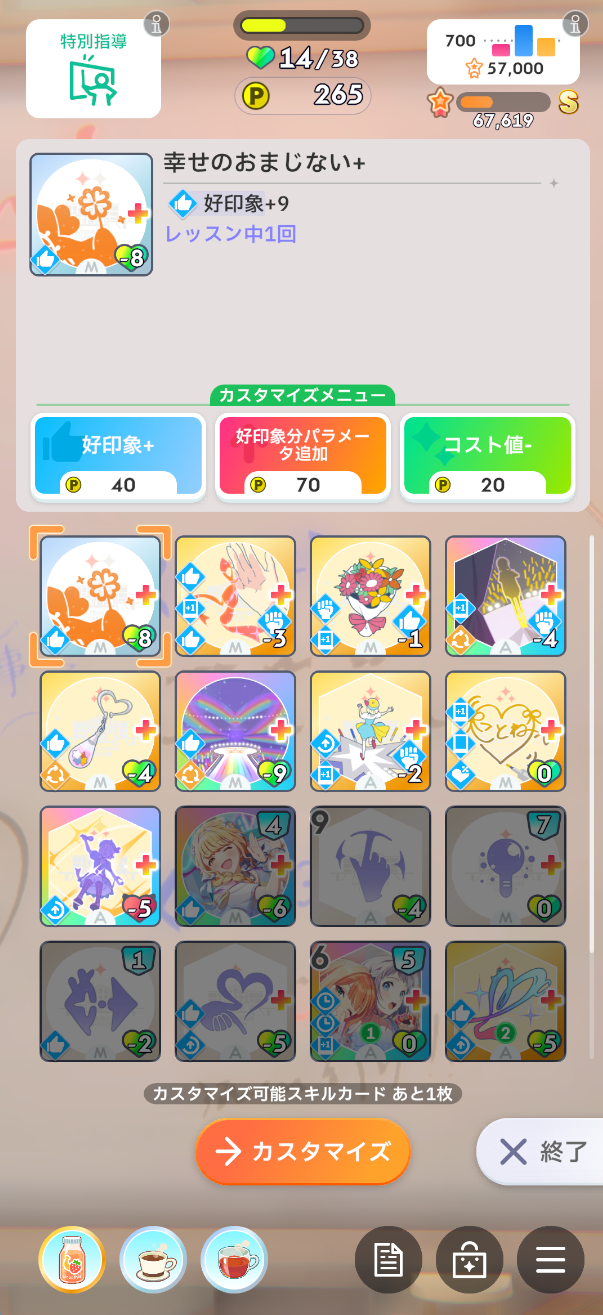Pick the コスト値- customize option
The height and width of the screenshot is (1315, 603).
point(486,456)
